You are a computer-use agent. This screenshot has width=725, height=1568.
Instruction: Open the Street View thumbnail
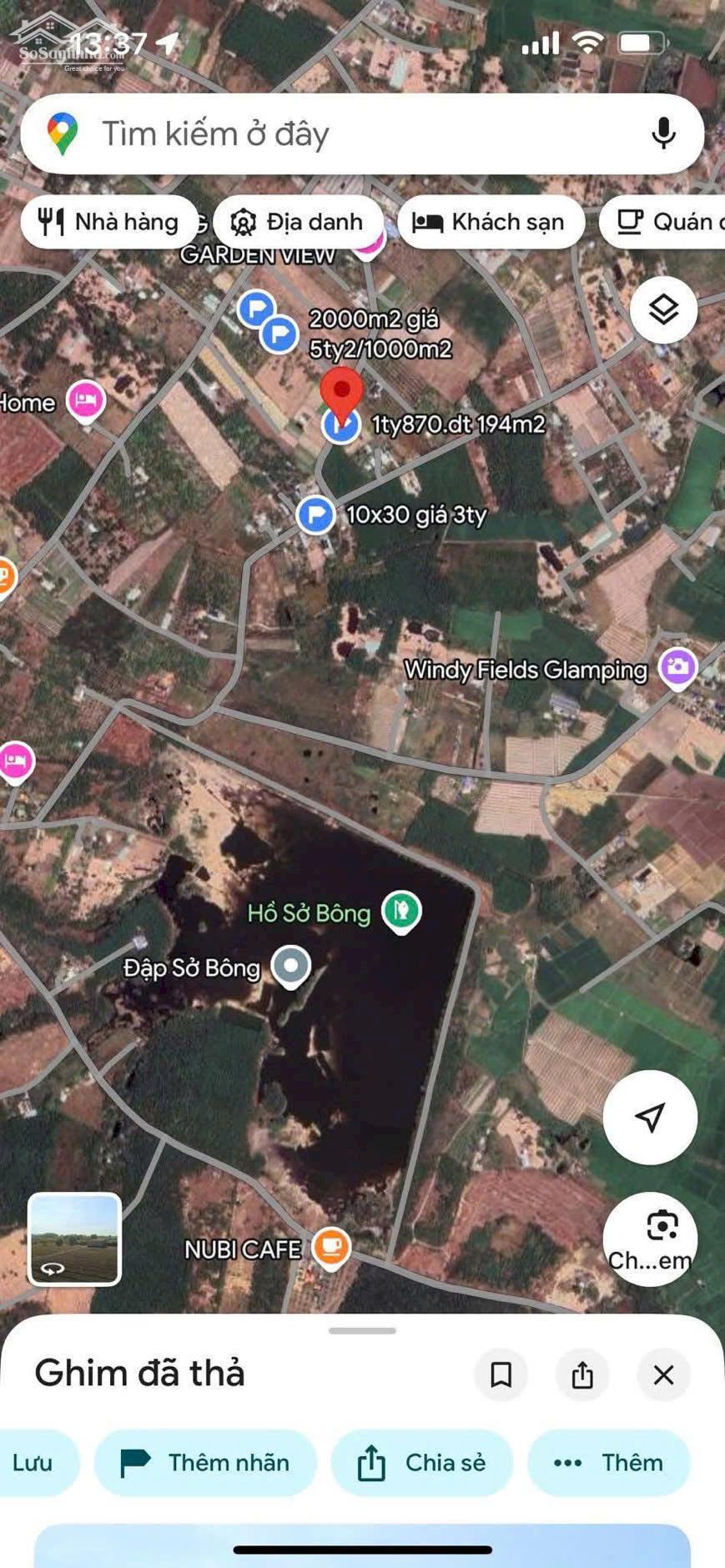tap(74, 1239)
